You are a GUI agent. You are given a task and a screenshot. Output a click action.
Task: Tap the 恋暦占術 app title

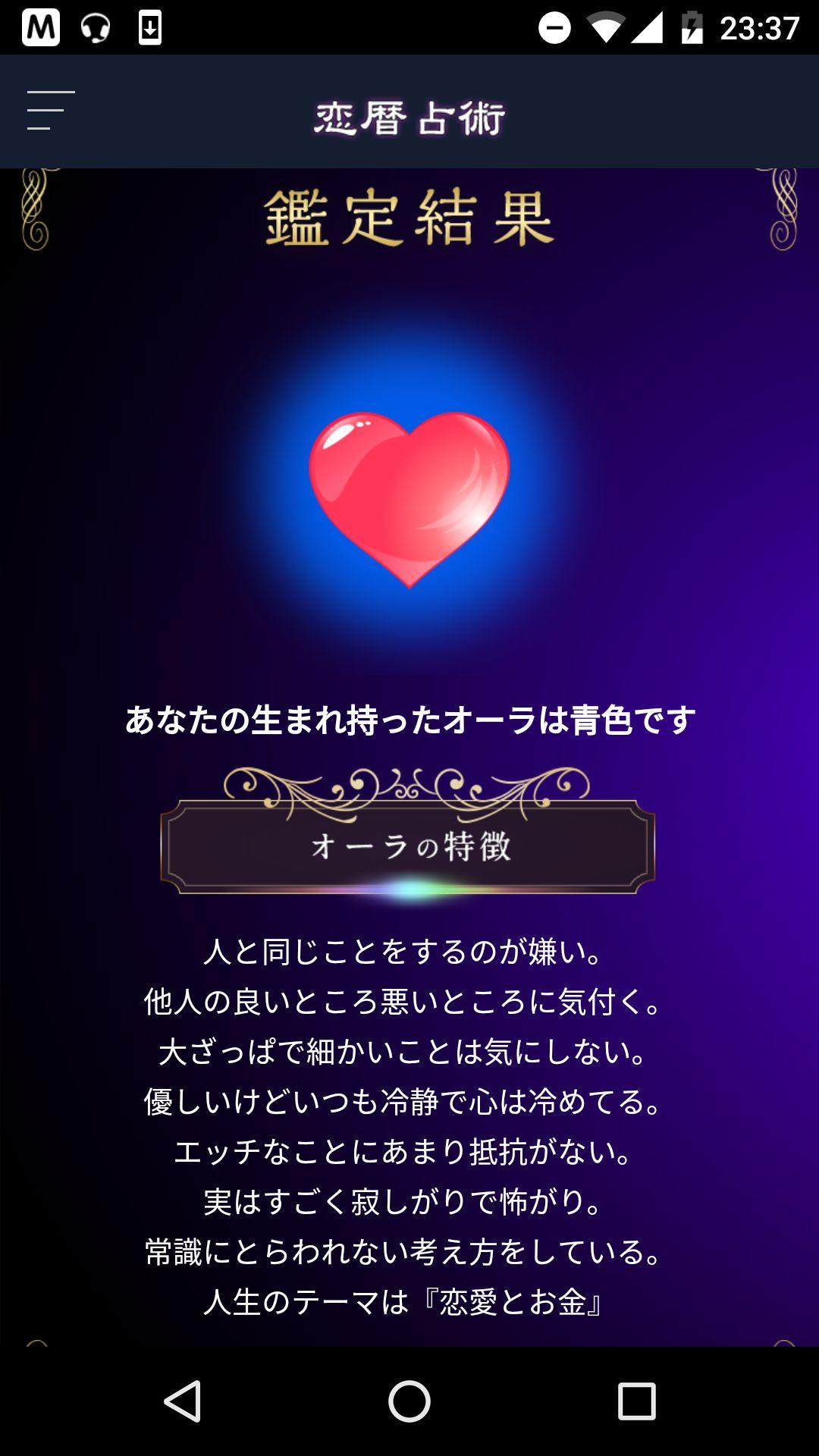(x=409, y=118)
